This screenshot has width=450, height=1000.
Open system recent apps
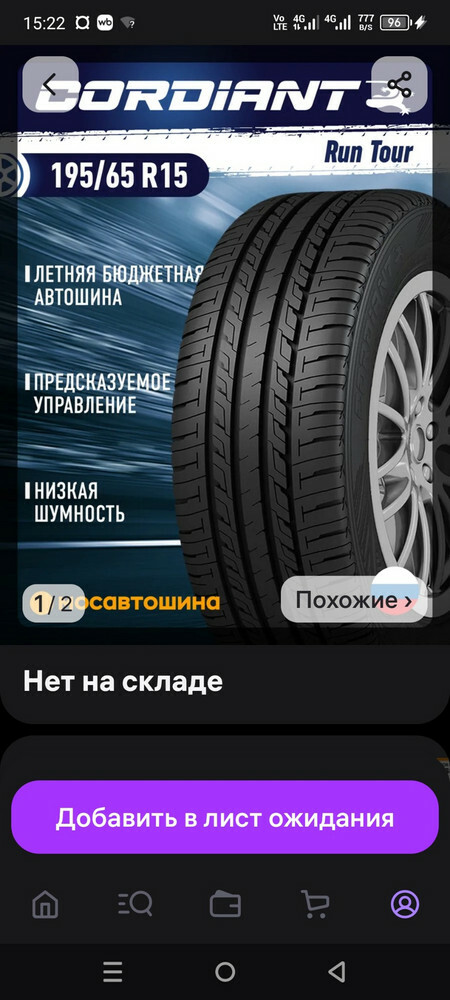coord(112,972)
